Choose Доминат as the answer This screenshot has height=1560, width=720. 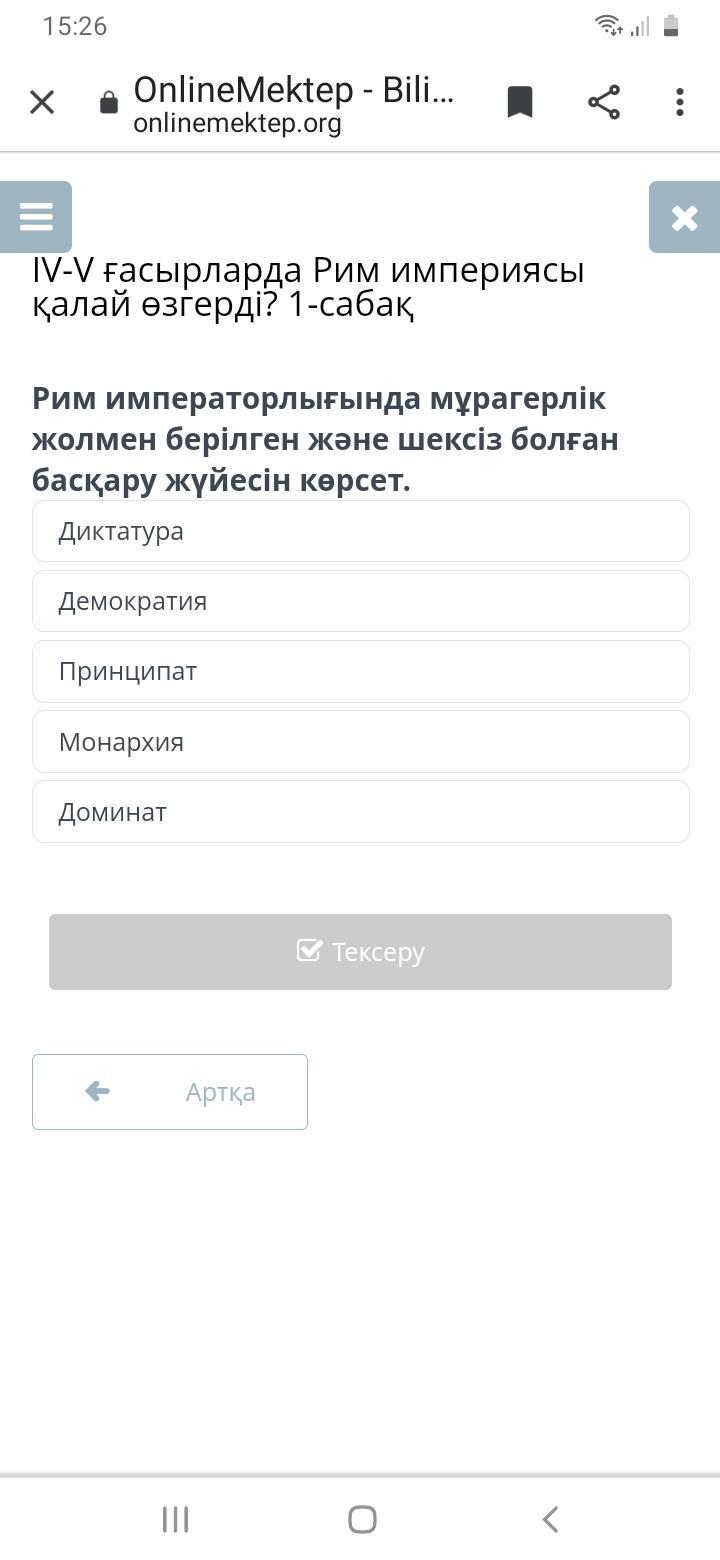360,812
